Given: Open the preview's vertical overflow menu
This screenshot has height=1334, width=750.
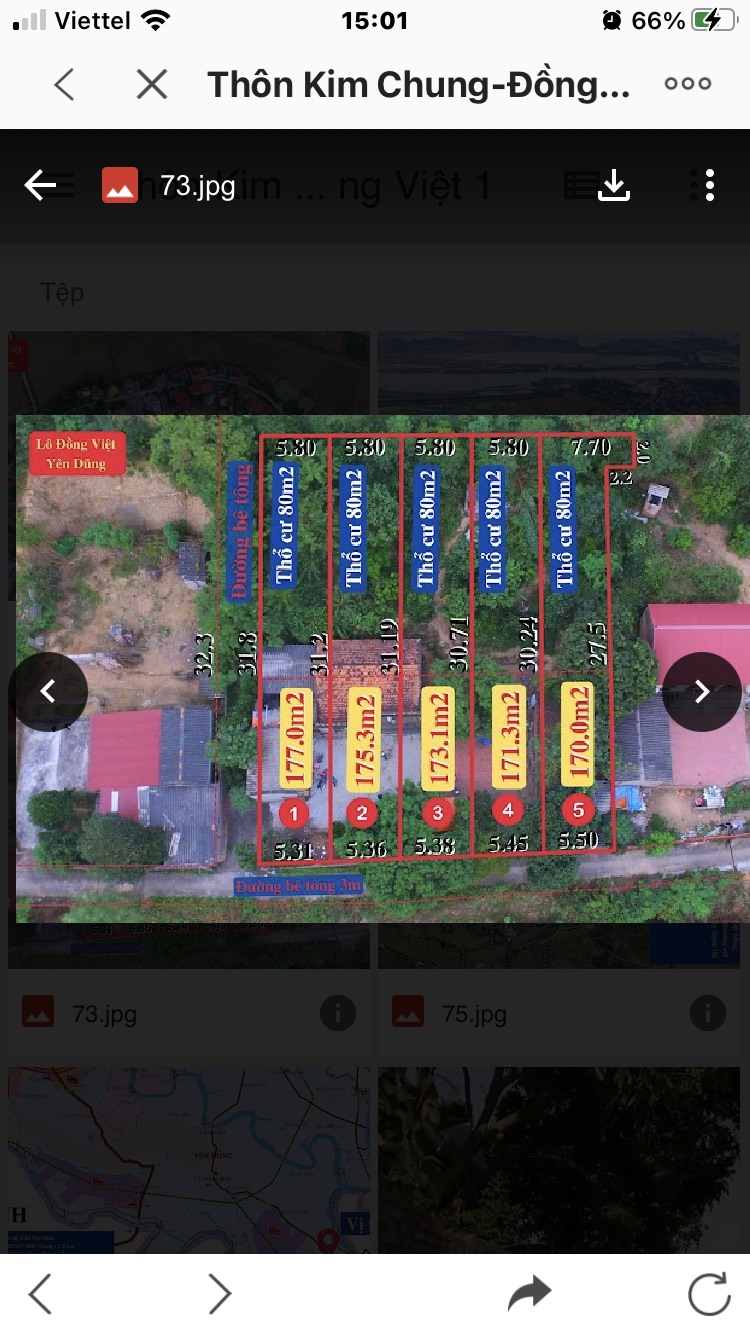Looking at the screenshot, I should pyautogui.click(x=709, y=185).
